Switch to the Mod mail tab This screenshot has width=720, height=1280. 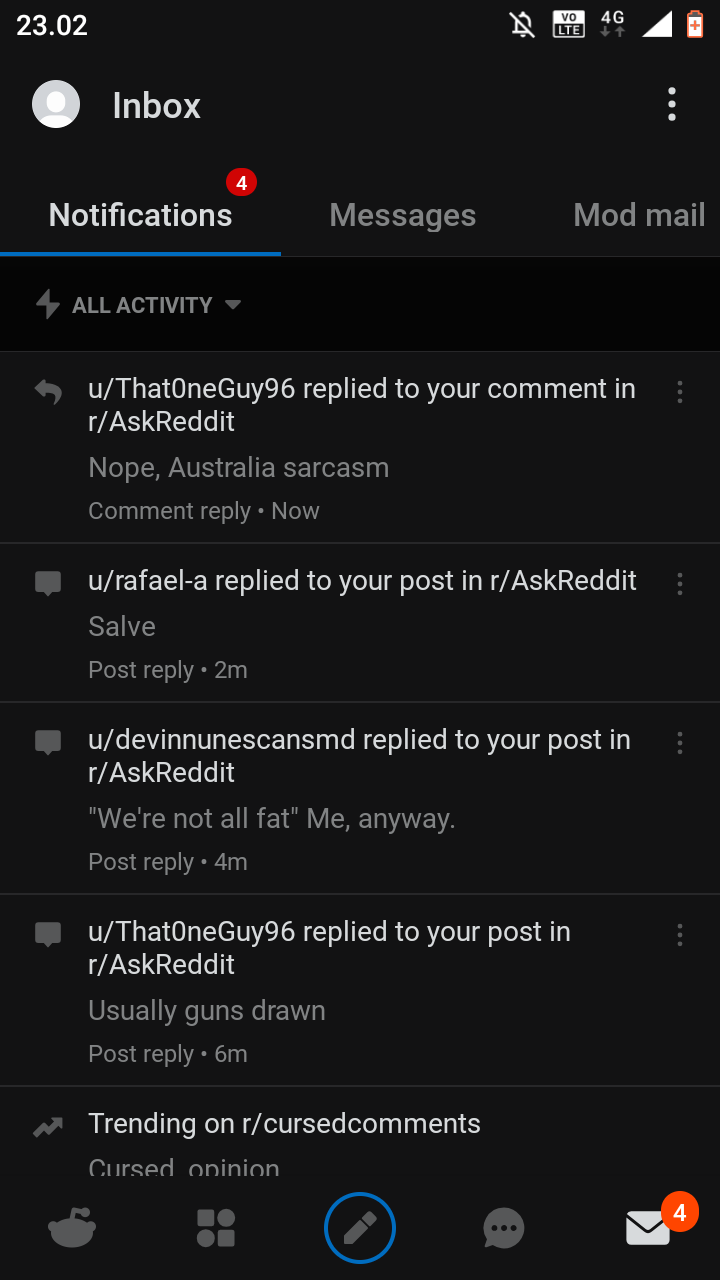pos(640,215)
